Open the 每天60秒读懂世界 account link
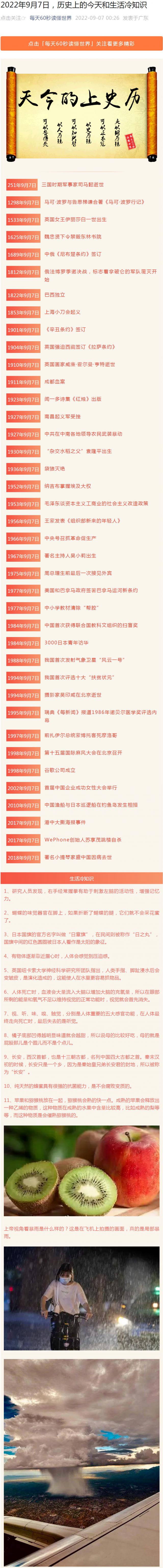The height and width of the screenshot is (1568, 163). coord(50,18)
